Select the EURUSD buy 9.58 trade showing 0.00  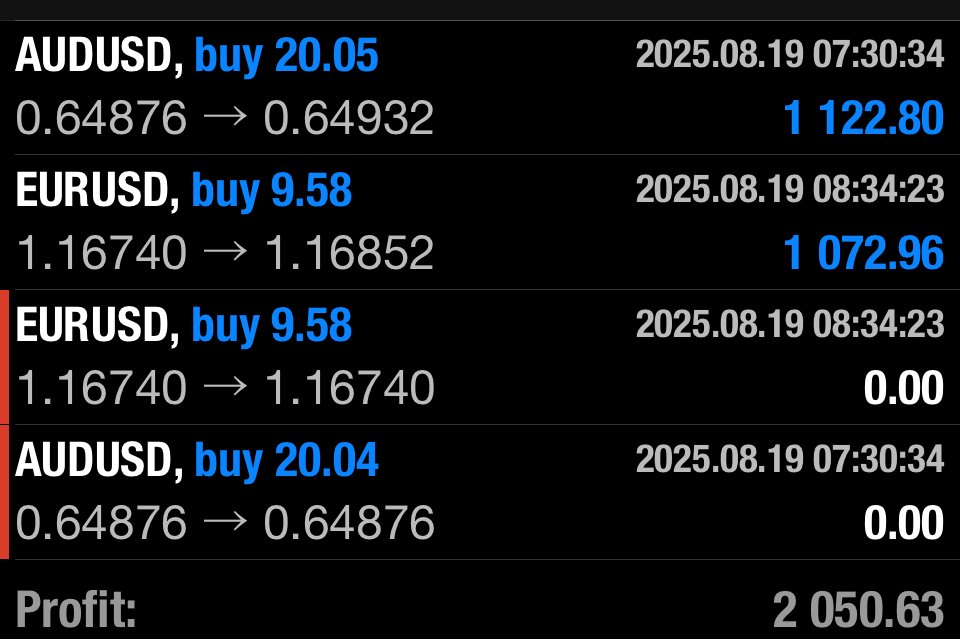pyautogui.click(x=480, y=357)
